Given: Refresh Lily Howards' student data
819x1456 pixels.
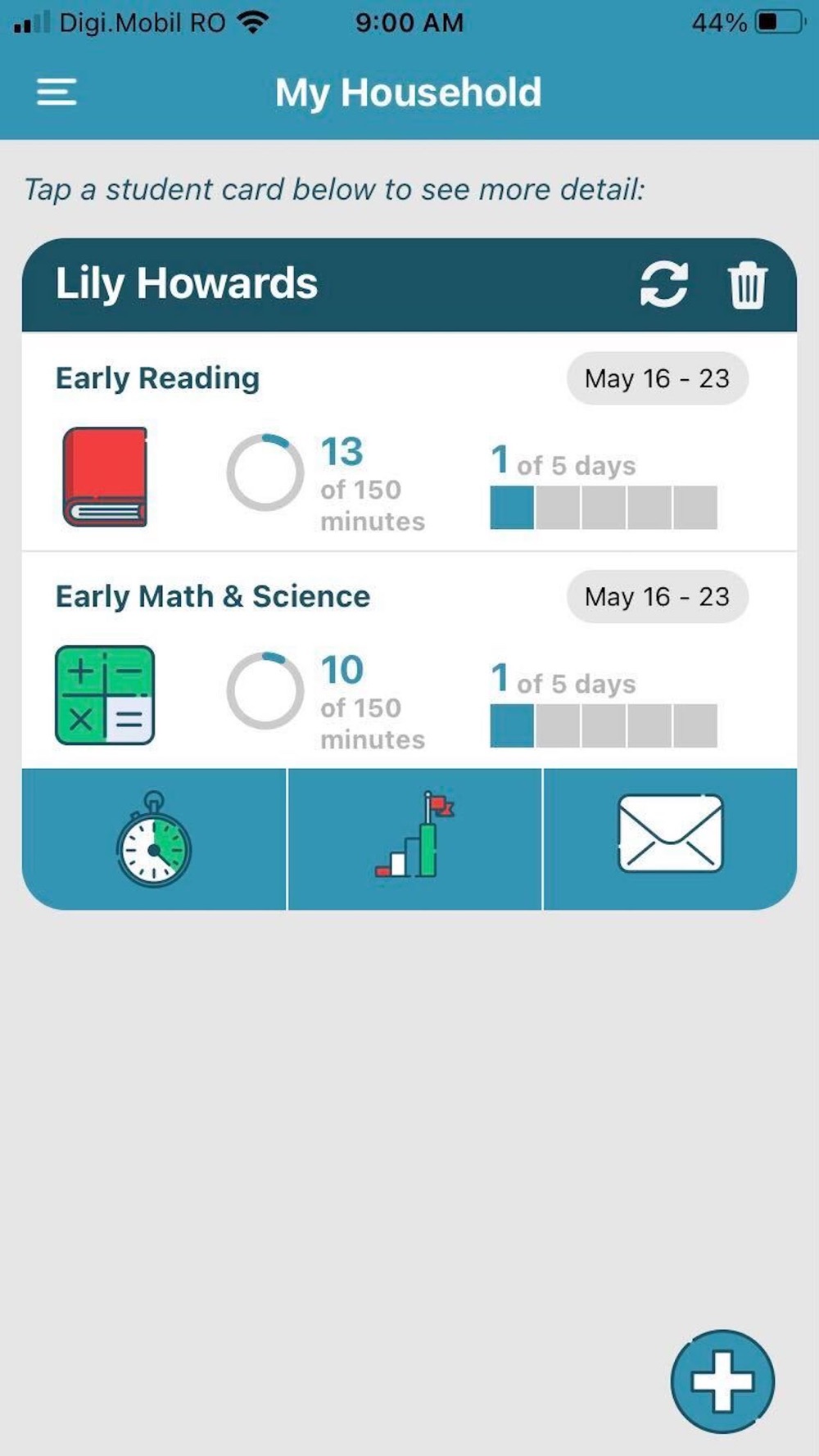Looking at the screenshot, I should point(663,285).
